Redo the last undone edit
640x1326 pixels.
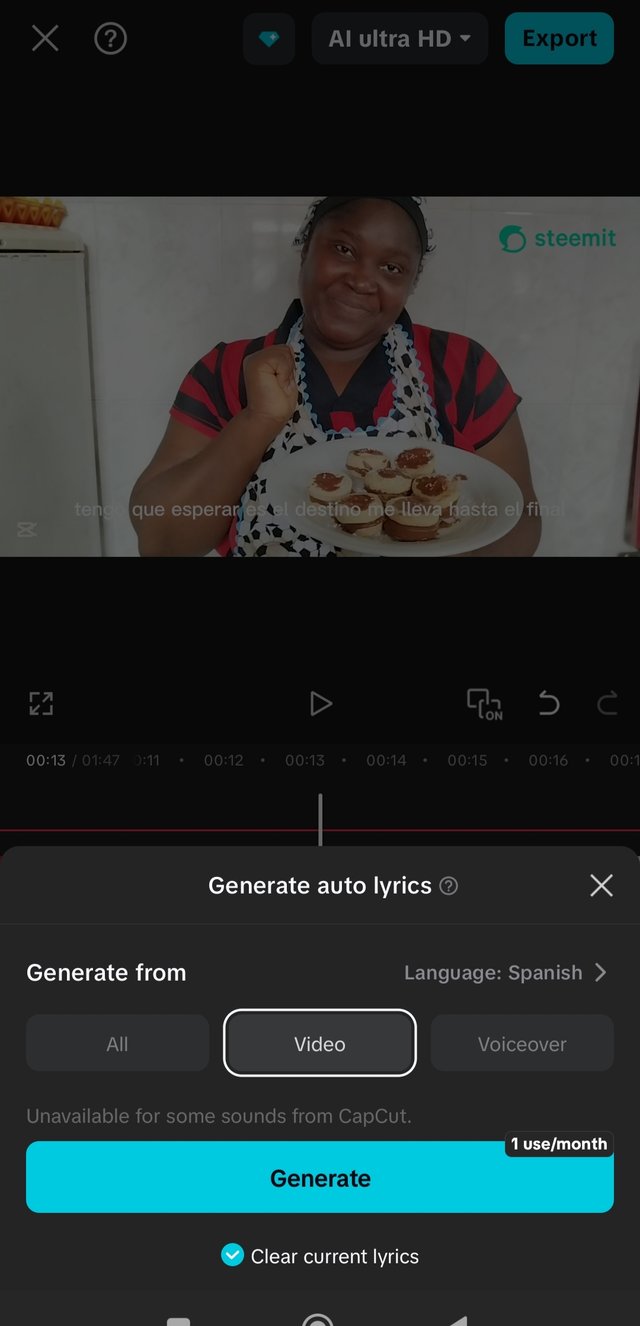(x=607, y=703)
